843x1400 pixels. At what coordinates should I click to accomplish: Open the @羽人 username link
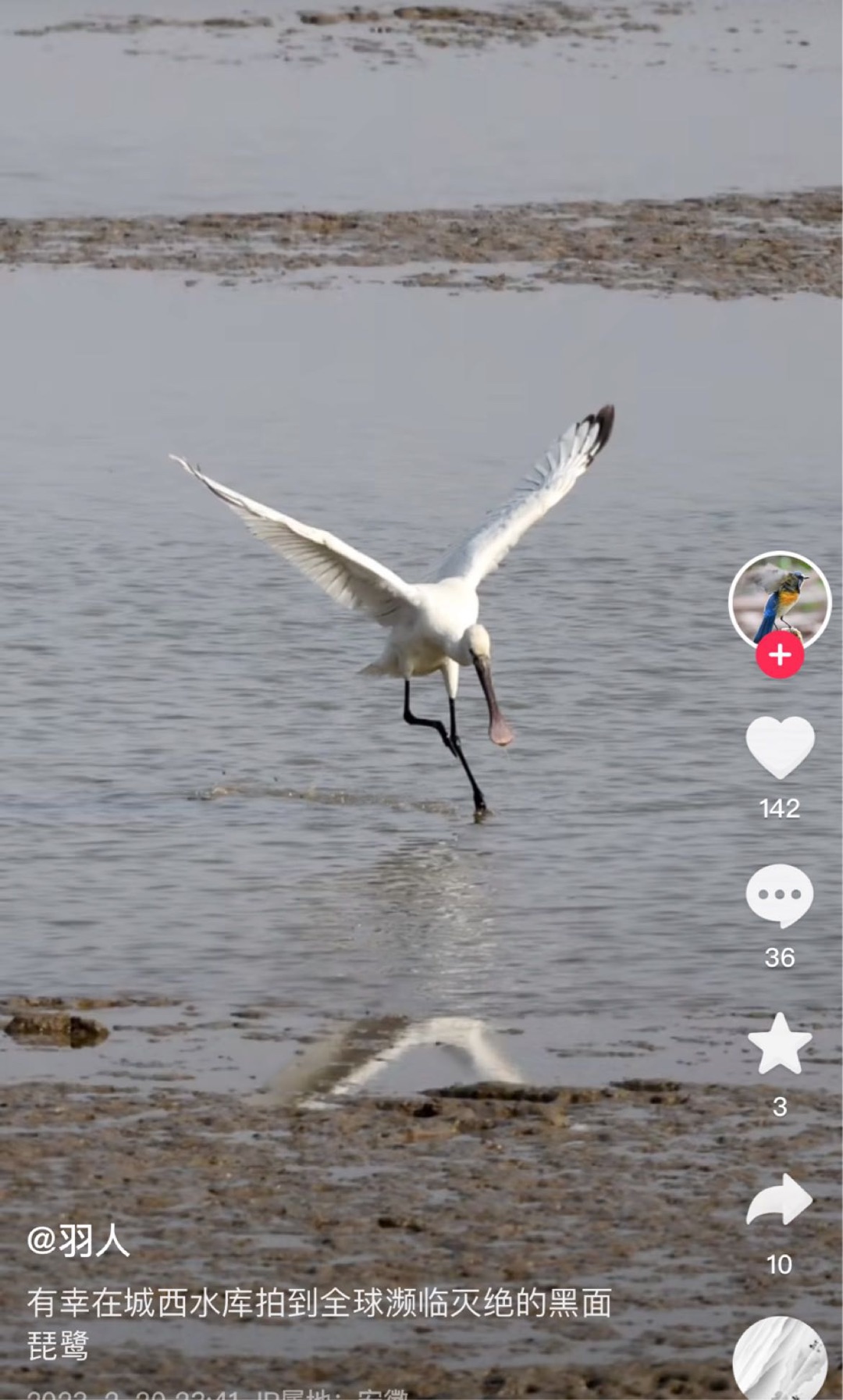tap(78, 1240)
